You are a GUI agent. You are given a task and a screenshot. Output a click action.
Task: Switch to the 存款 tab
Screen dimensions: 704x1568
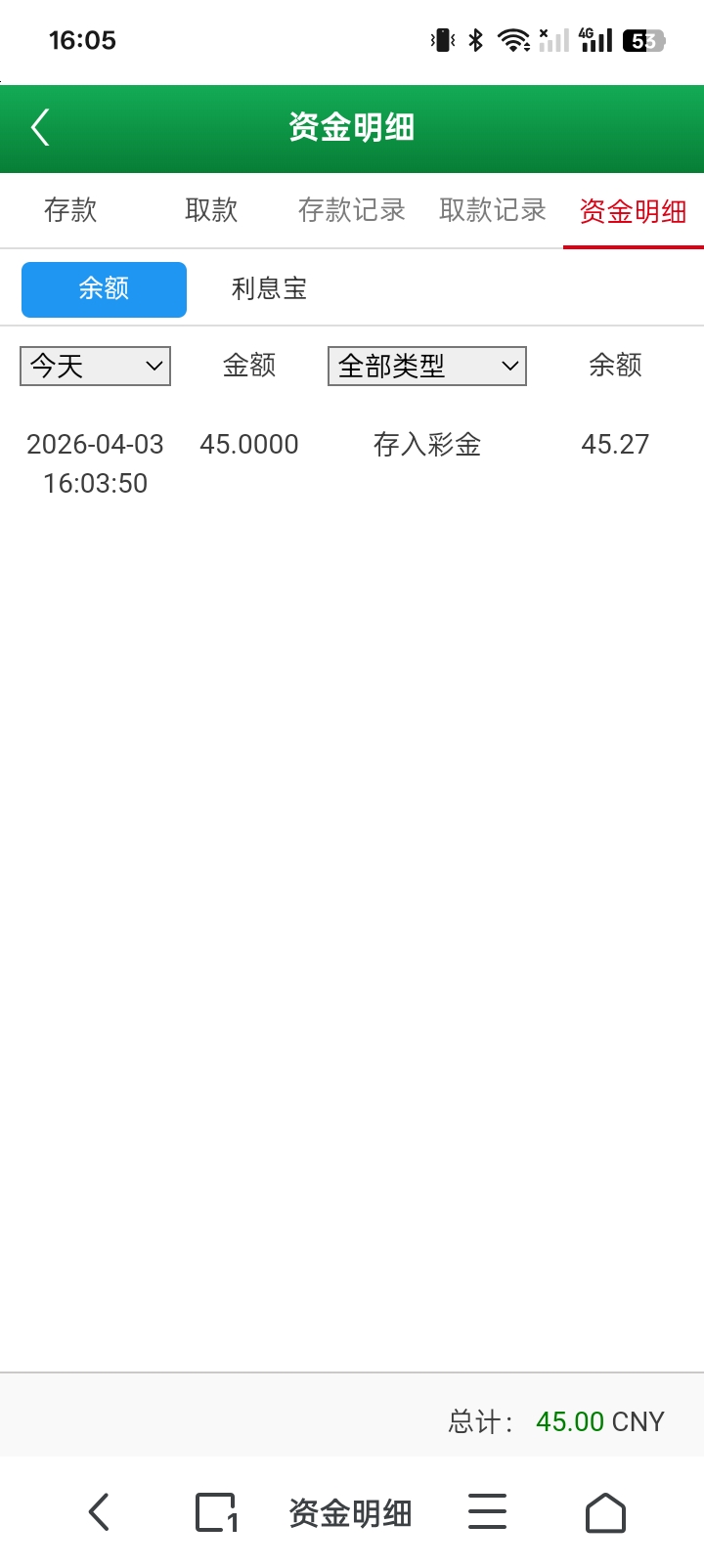tap(70, 210)
